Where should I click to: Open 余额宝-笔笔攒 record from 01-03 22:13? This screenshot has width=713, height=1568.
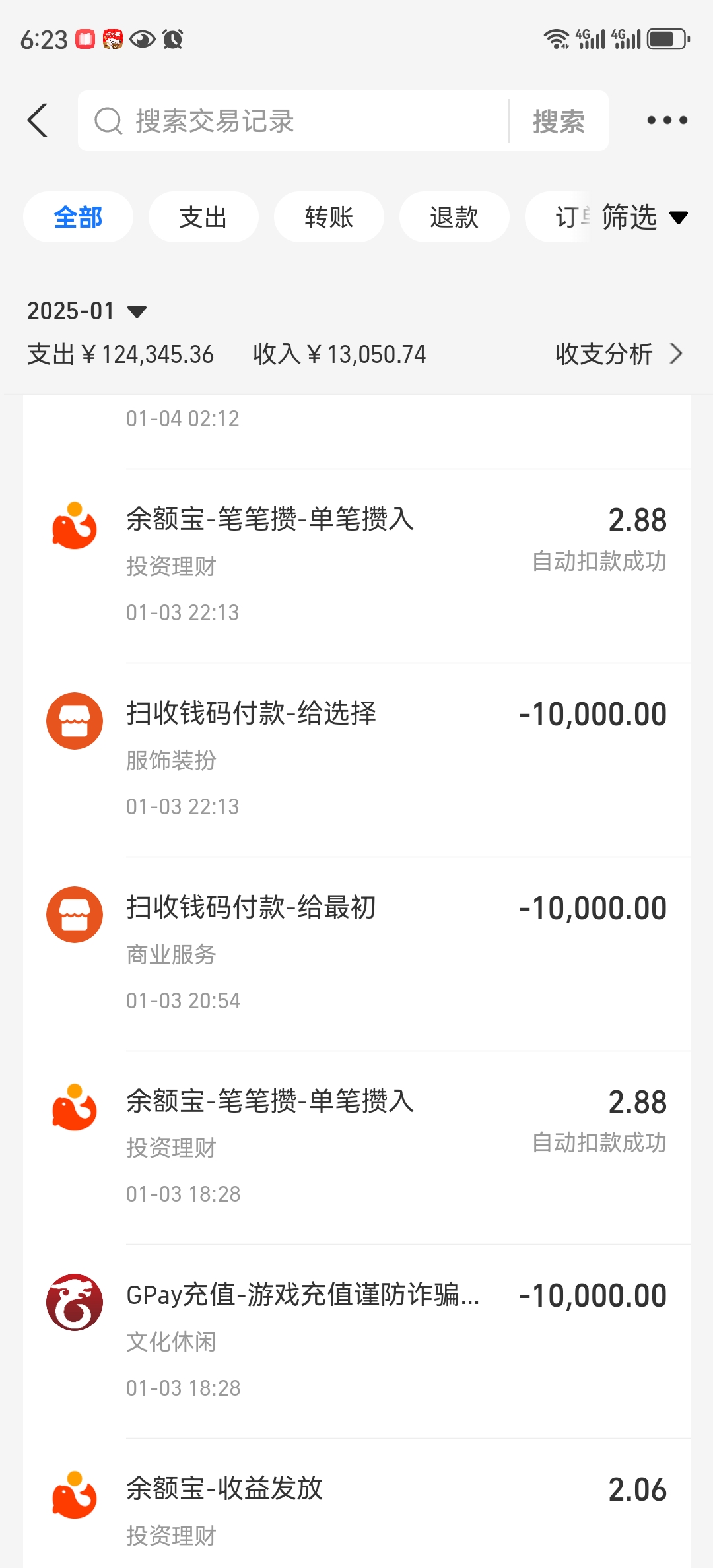click(356, 566)
